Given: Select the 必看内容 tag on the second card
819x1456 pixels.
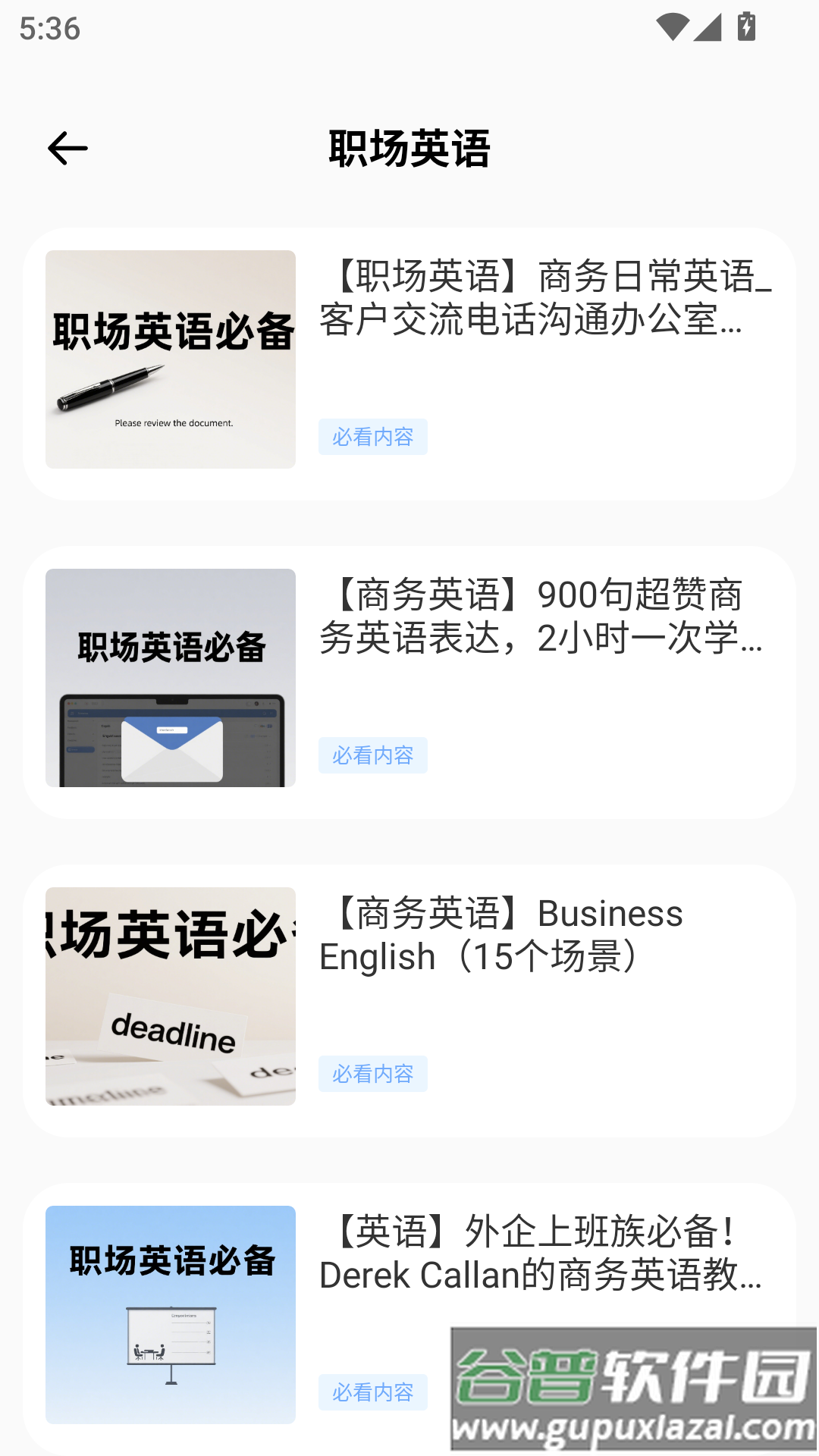Looking at the screenshot, I should (374, 755).
